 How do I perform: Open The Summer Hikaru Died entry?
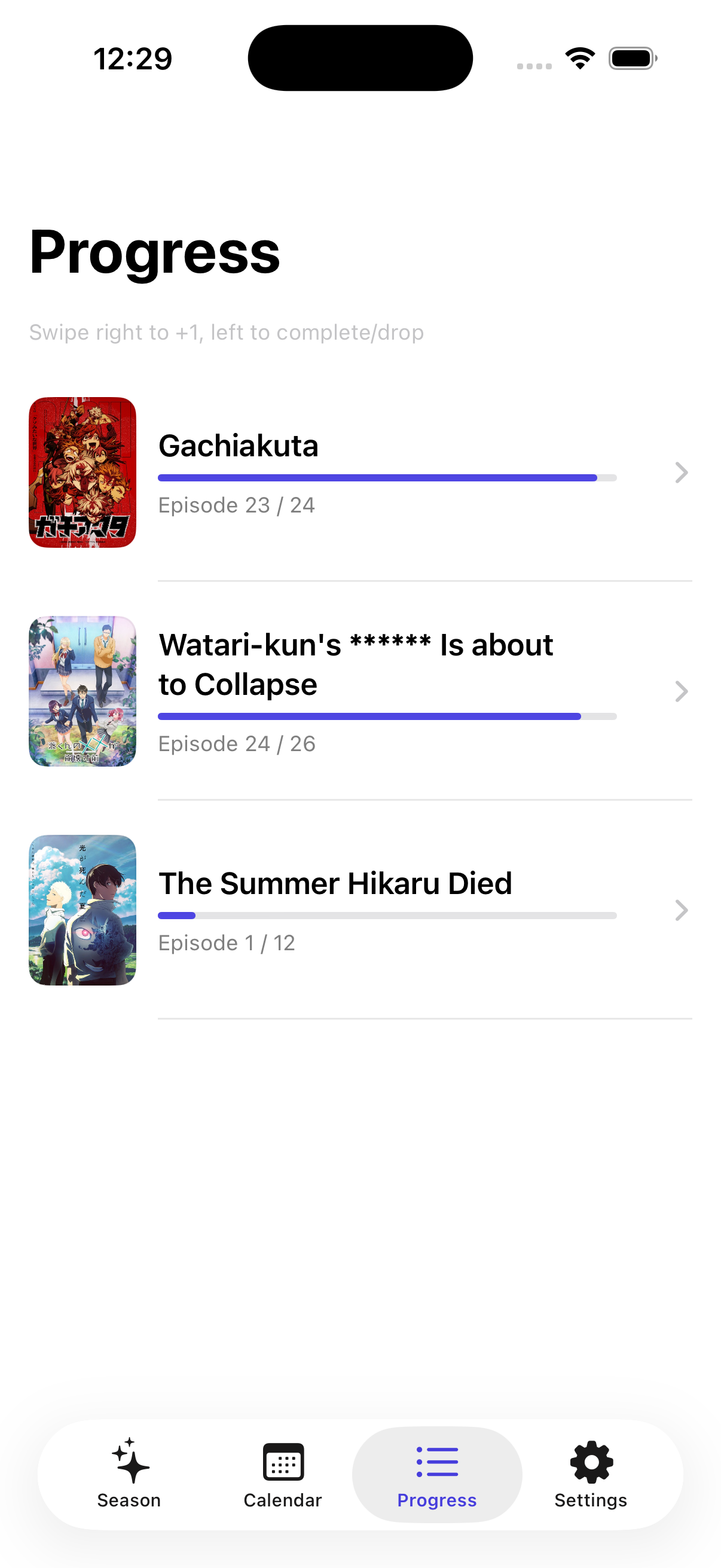359,910
